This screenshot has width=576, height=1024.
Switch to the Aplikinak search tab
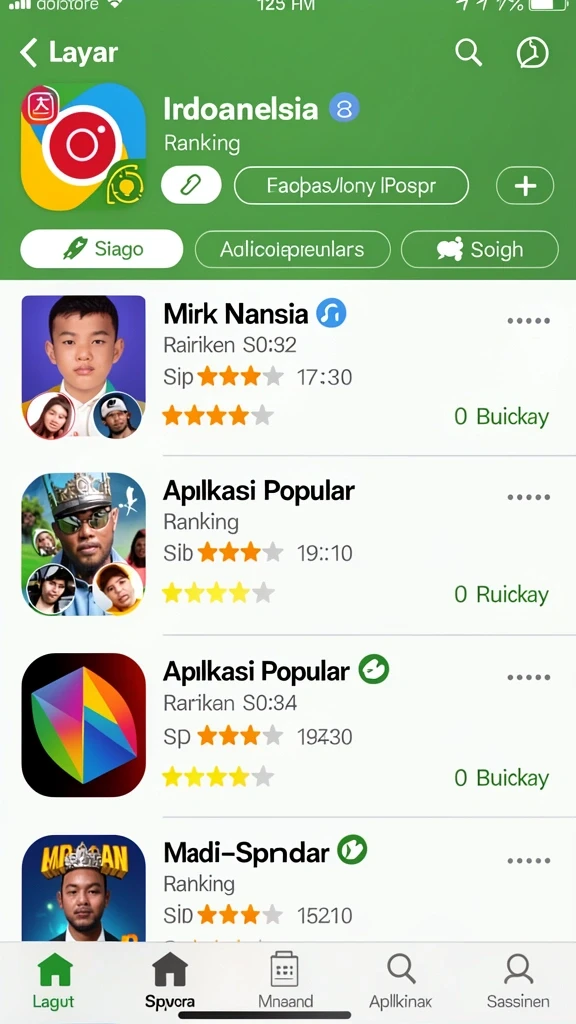(401, 982)
